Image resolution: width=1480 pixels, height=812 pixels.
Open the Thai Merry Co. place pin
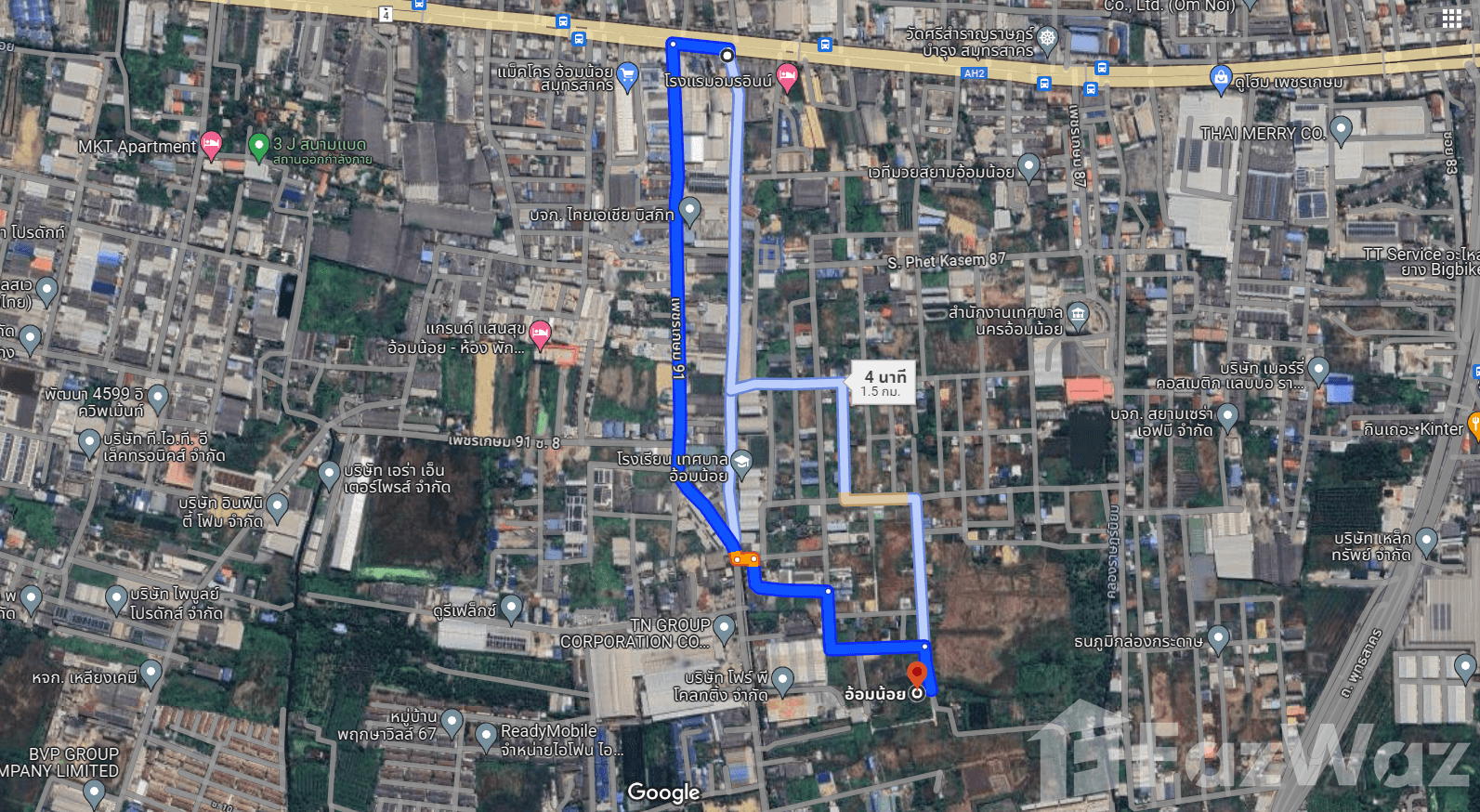[x=1340, y=128]
